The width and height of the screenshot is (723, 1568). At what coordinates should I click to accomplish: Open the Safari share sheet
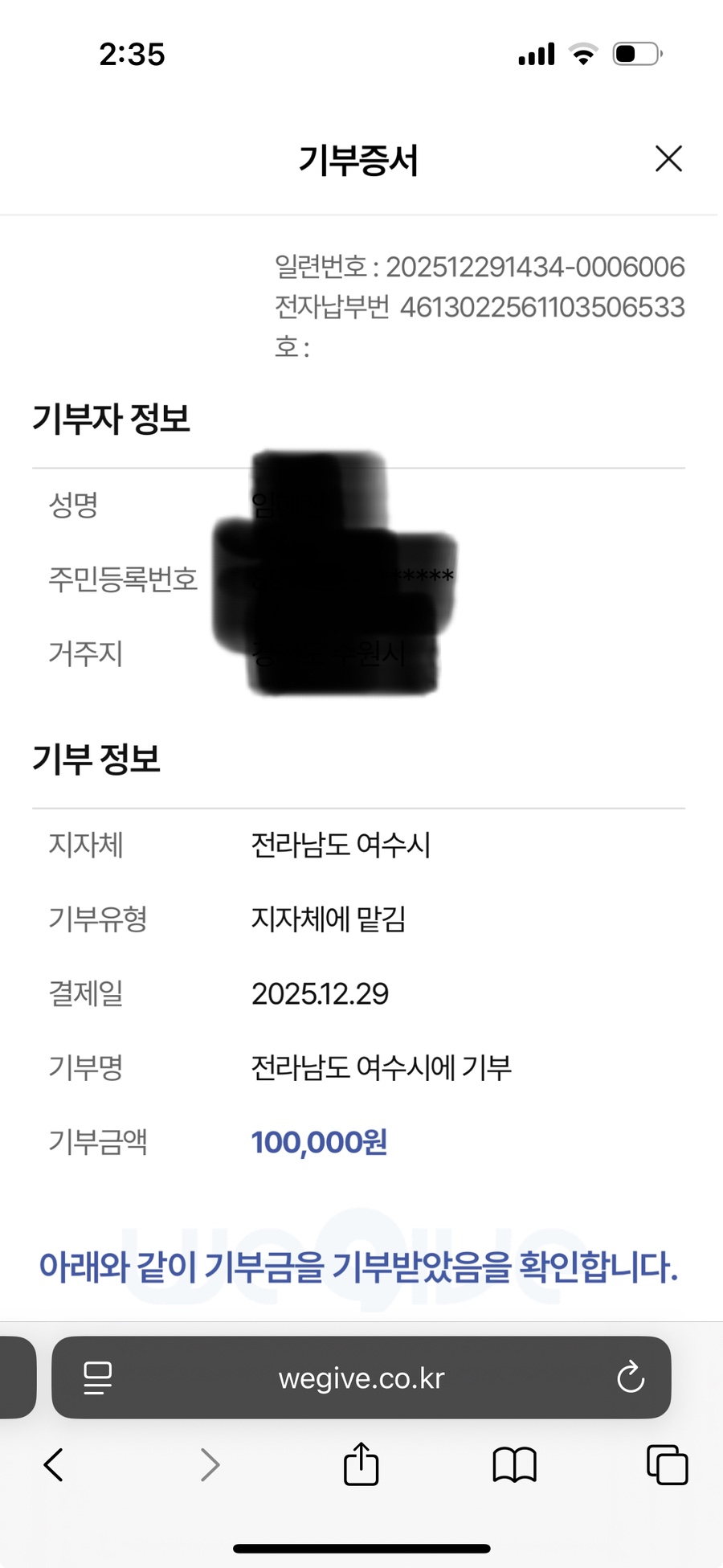pos(361,1464)
